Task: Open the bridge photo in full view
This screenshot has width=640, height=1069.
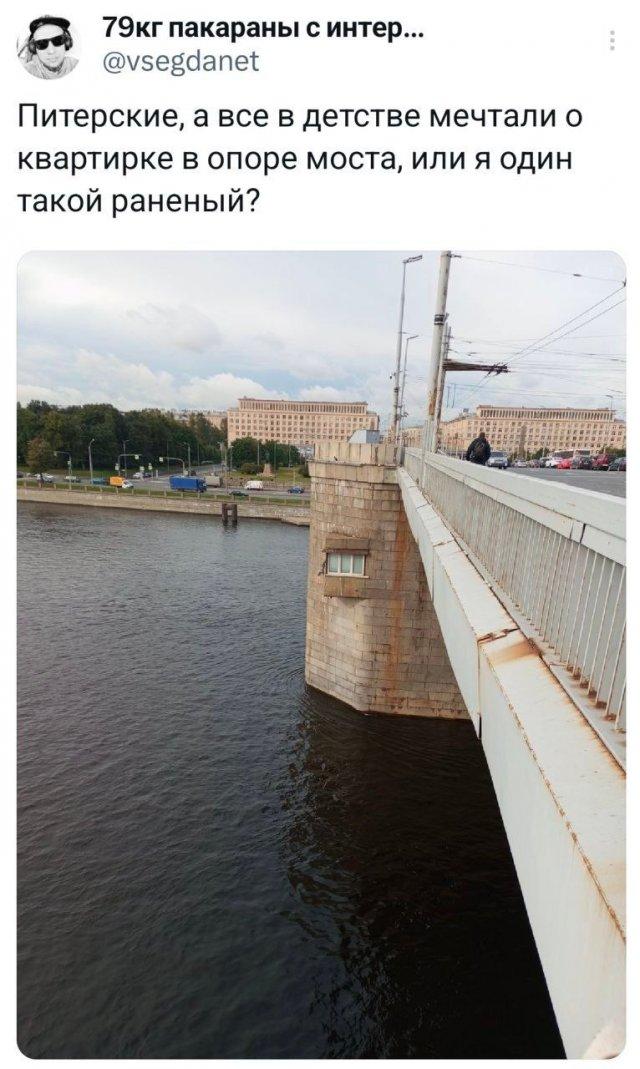Action: click(x=320, y=654)
